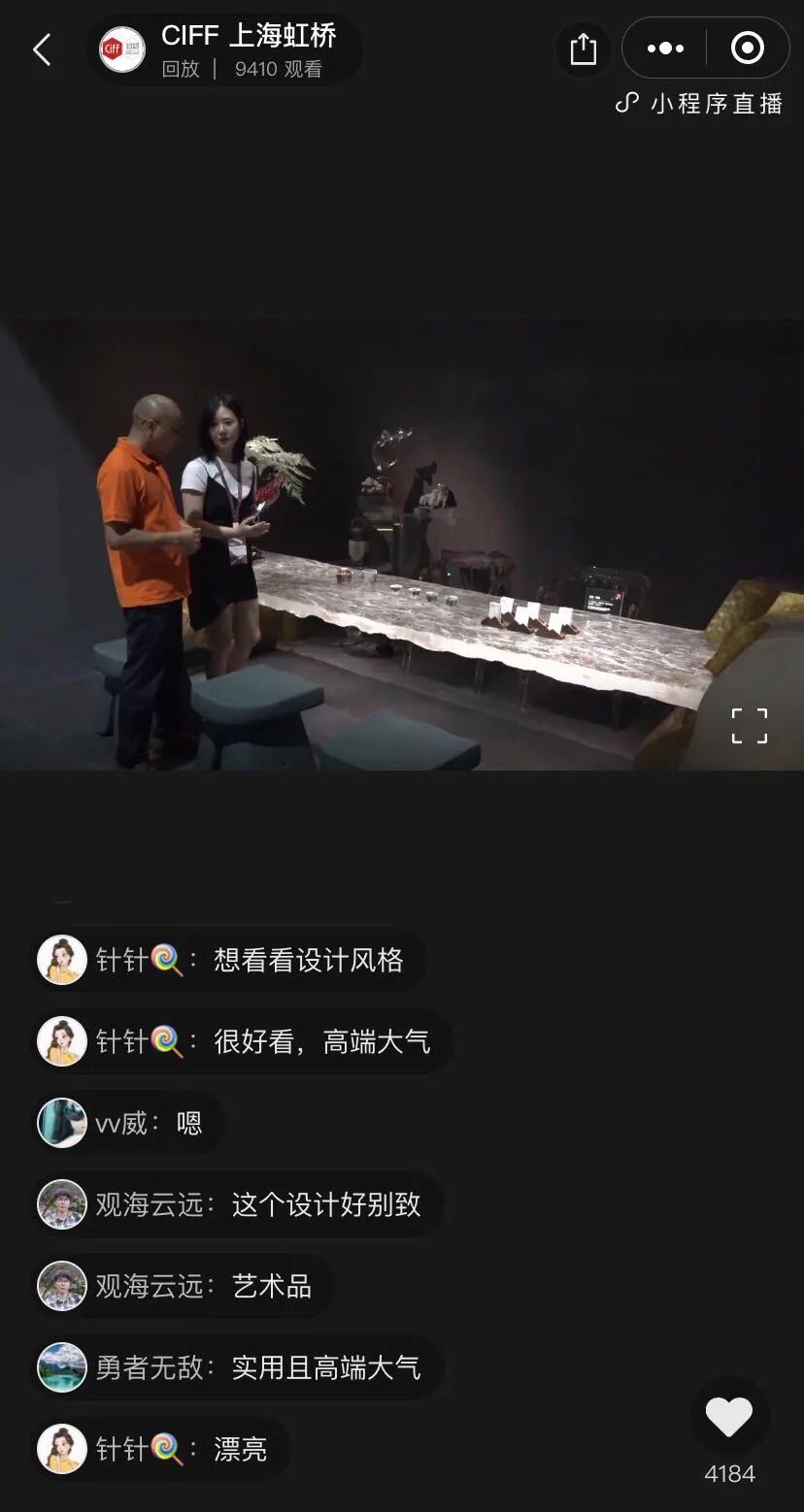Tap the share icon above the video
Viewport: 804px width, 1512px height.
583,48
